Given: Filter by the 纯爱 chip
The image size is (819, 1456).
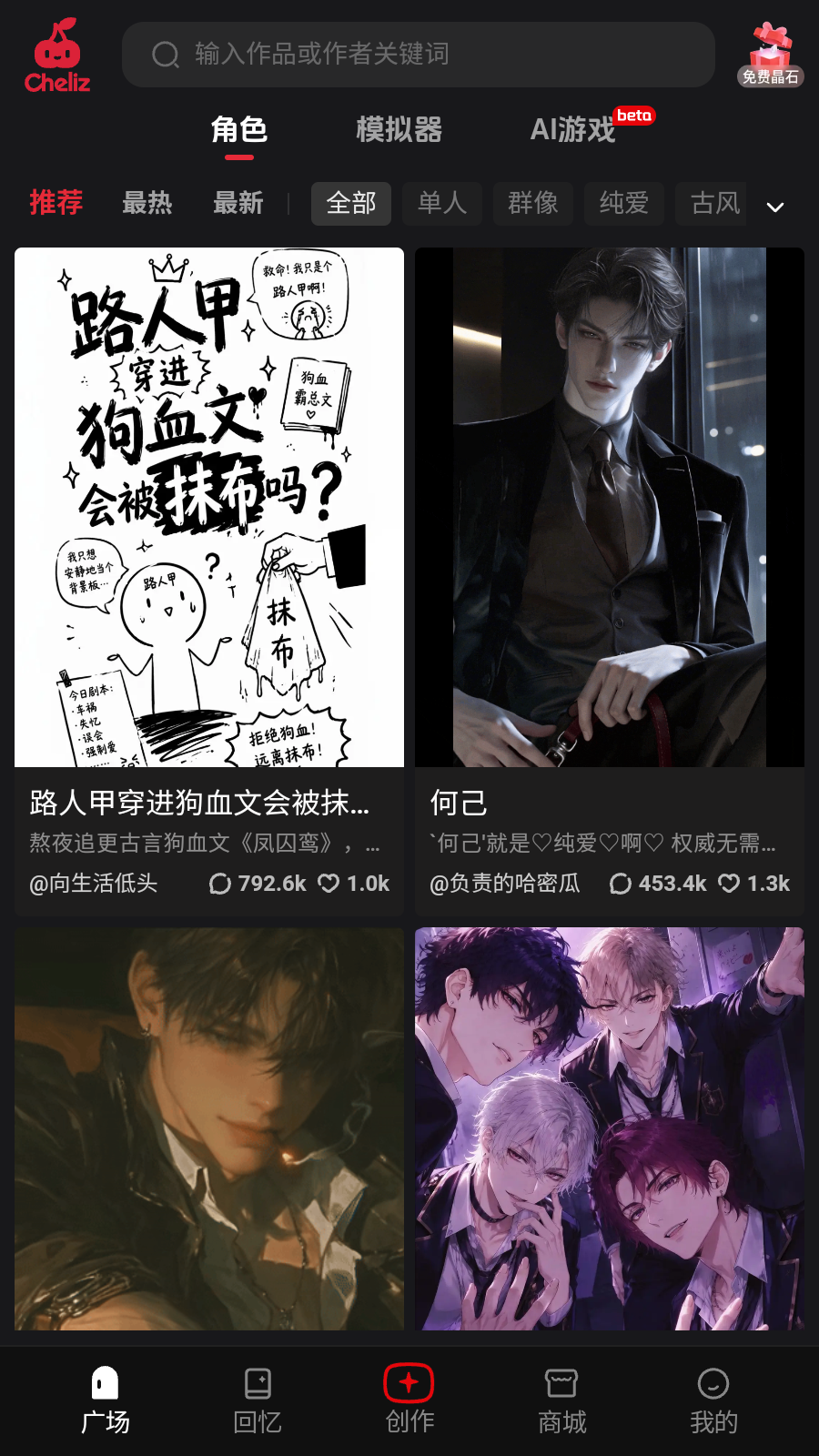Looking at the screenshot, I should 624,203.
